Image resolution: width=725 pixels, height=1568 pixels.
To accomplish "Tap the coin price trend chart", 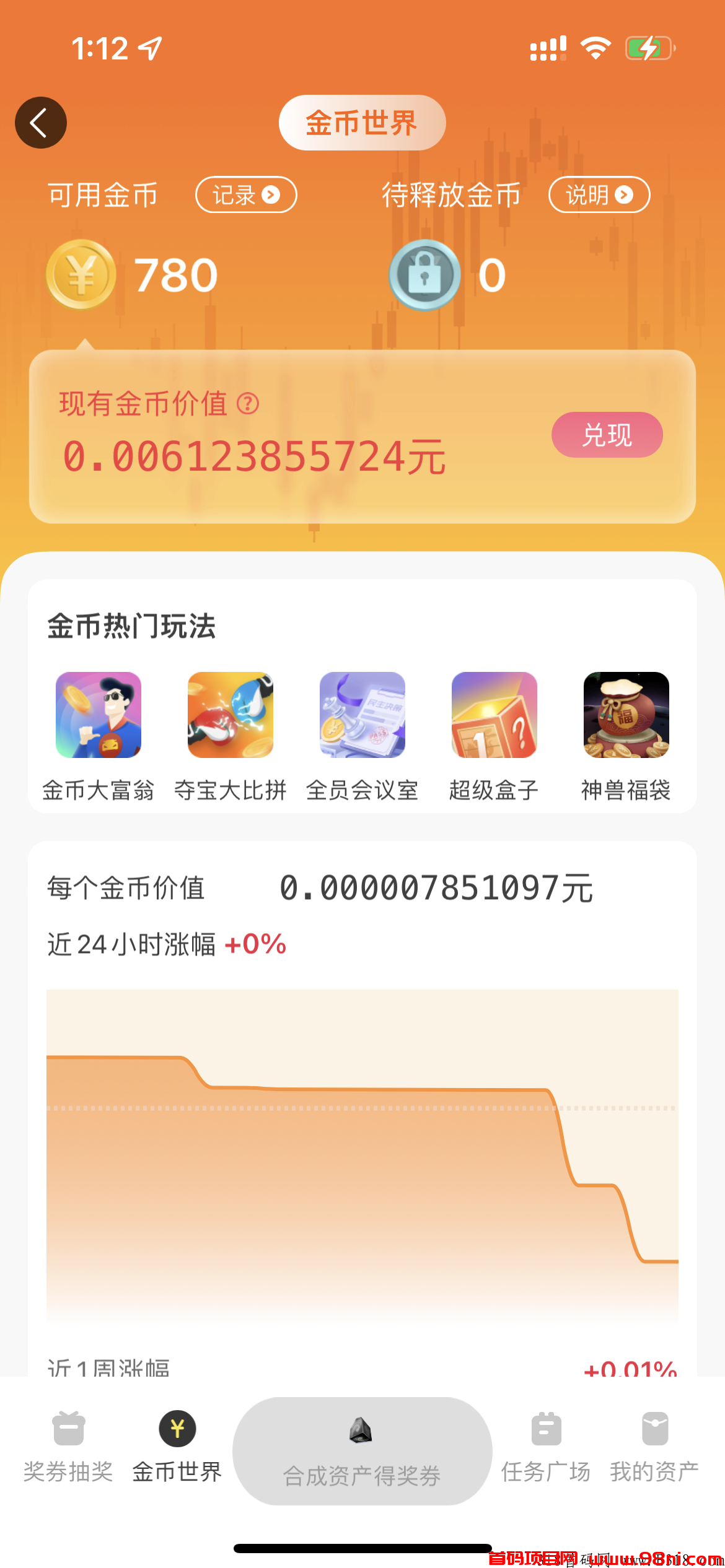I will [362, 1158].
